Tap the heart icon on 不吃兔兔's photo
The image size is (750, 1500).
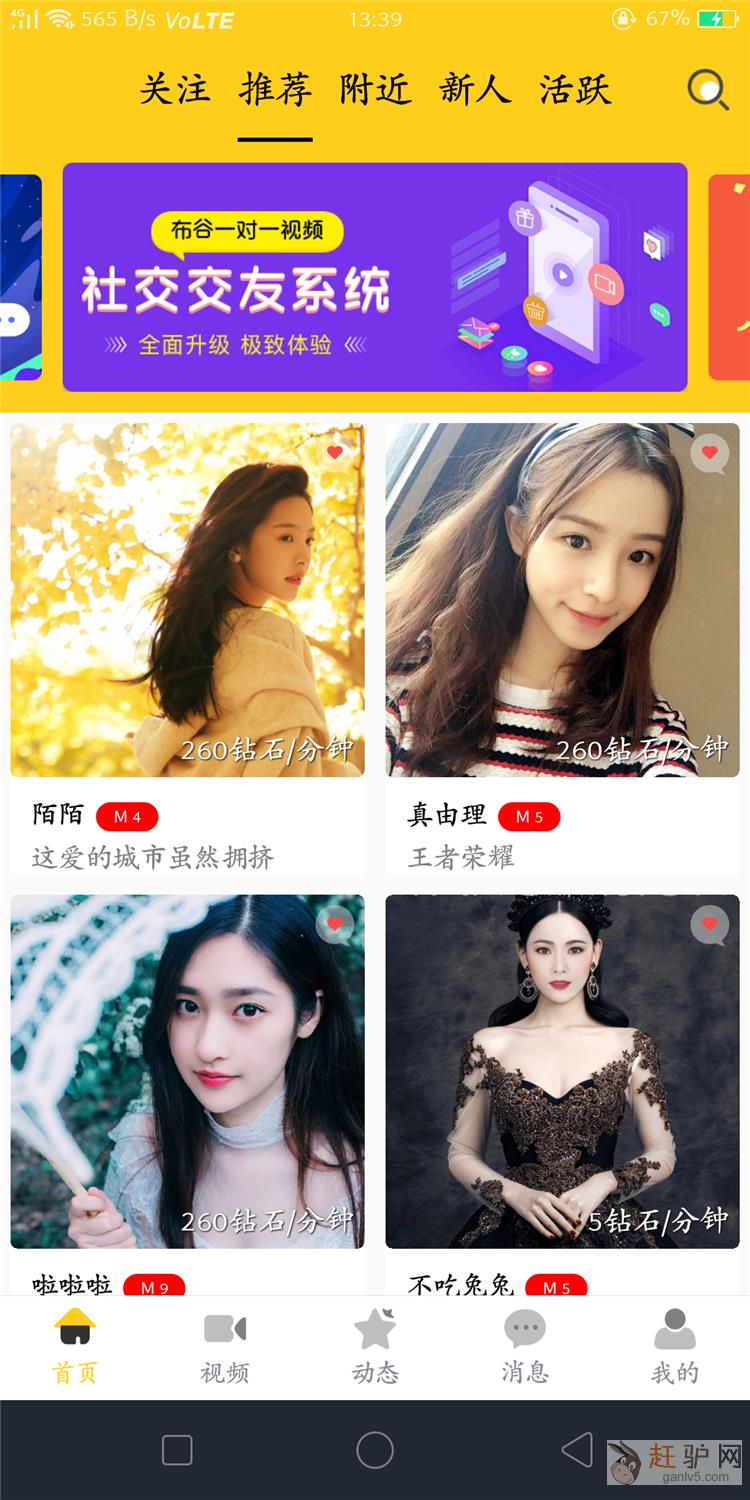[710, 924]
